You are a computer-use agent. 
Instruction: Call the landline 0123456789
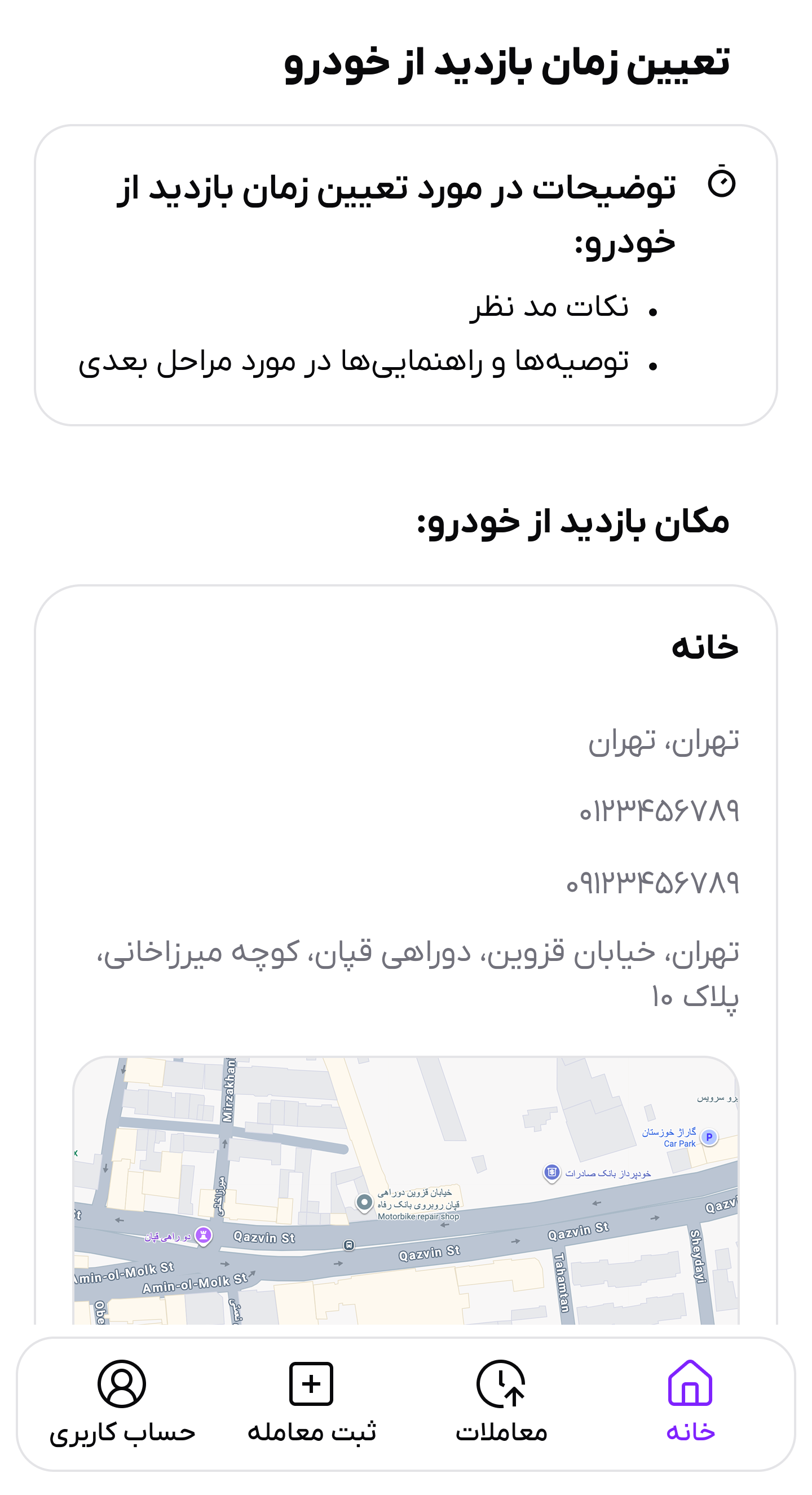(658, 812)
